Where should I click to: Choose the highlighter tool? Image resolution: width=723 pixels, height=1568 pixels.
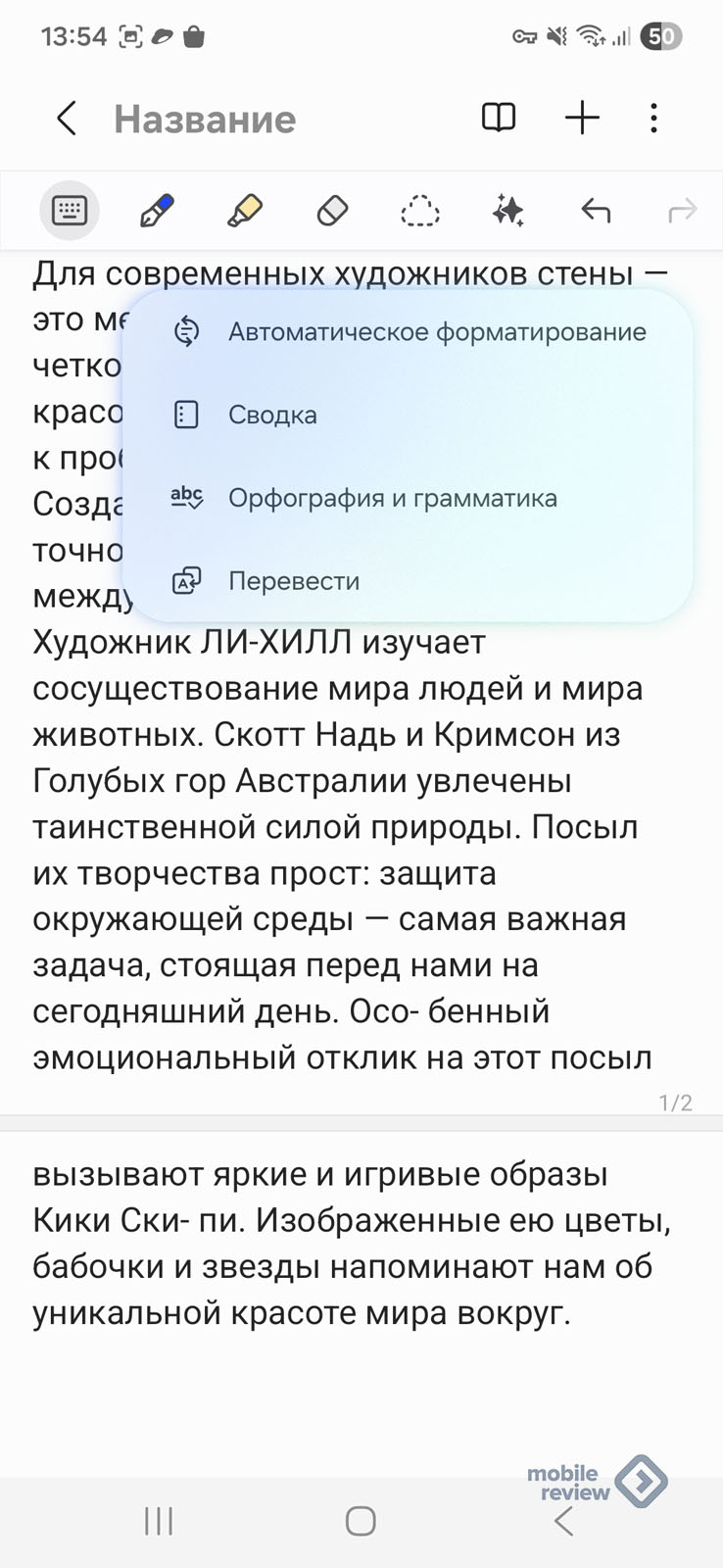click(244, 210)
